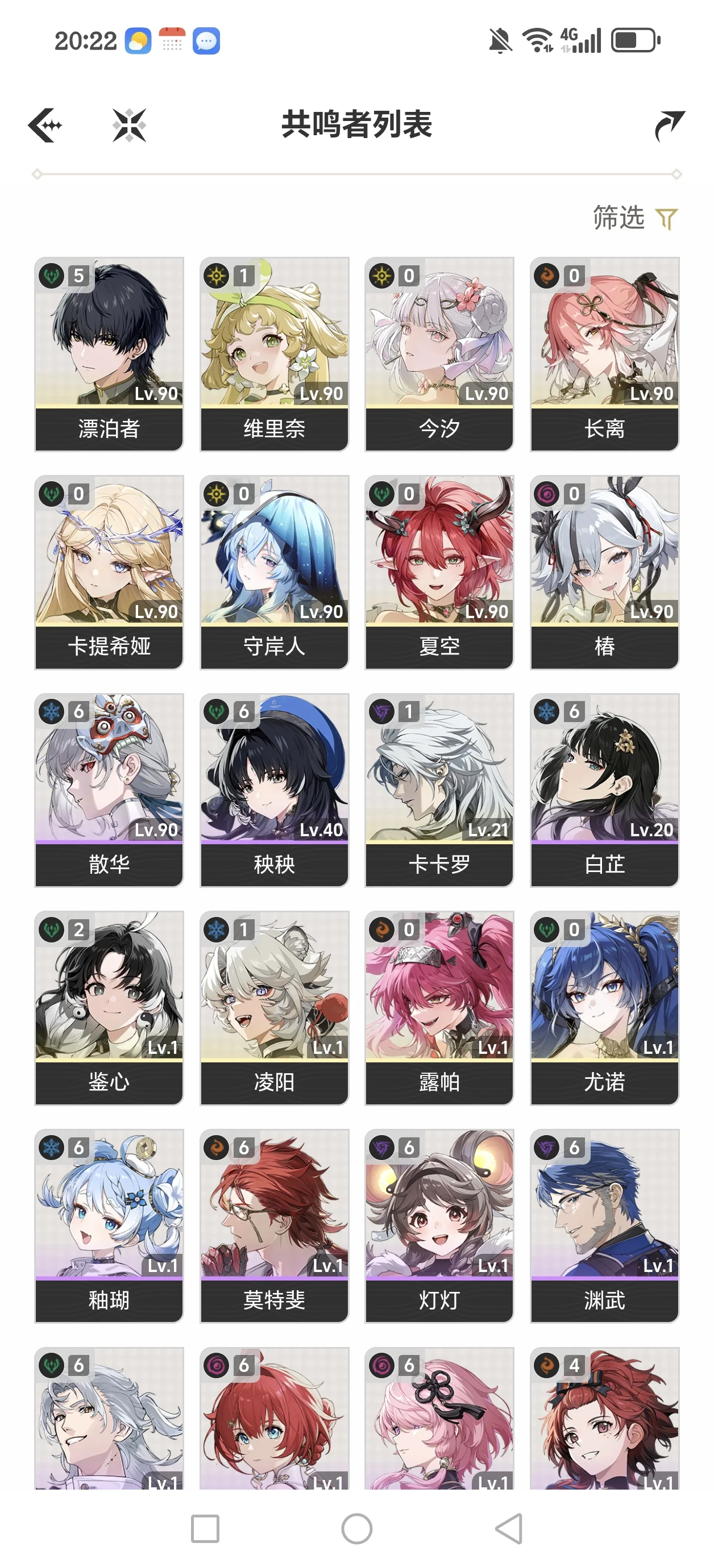The height and width of the screenshot is (1568, 714).
Task: Share the resonator list
Action: click(x=669, y=126)
